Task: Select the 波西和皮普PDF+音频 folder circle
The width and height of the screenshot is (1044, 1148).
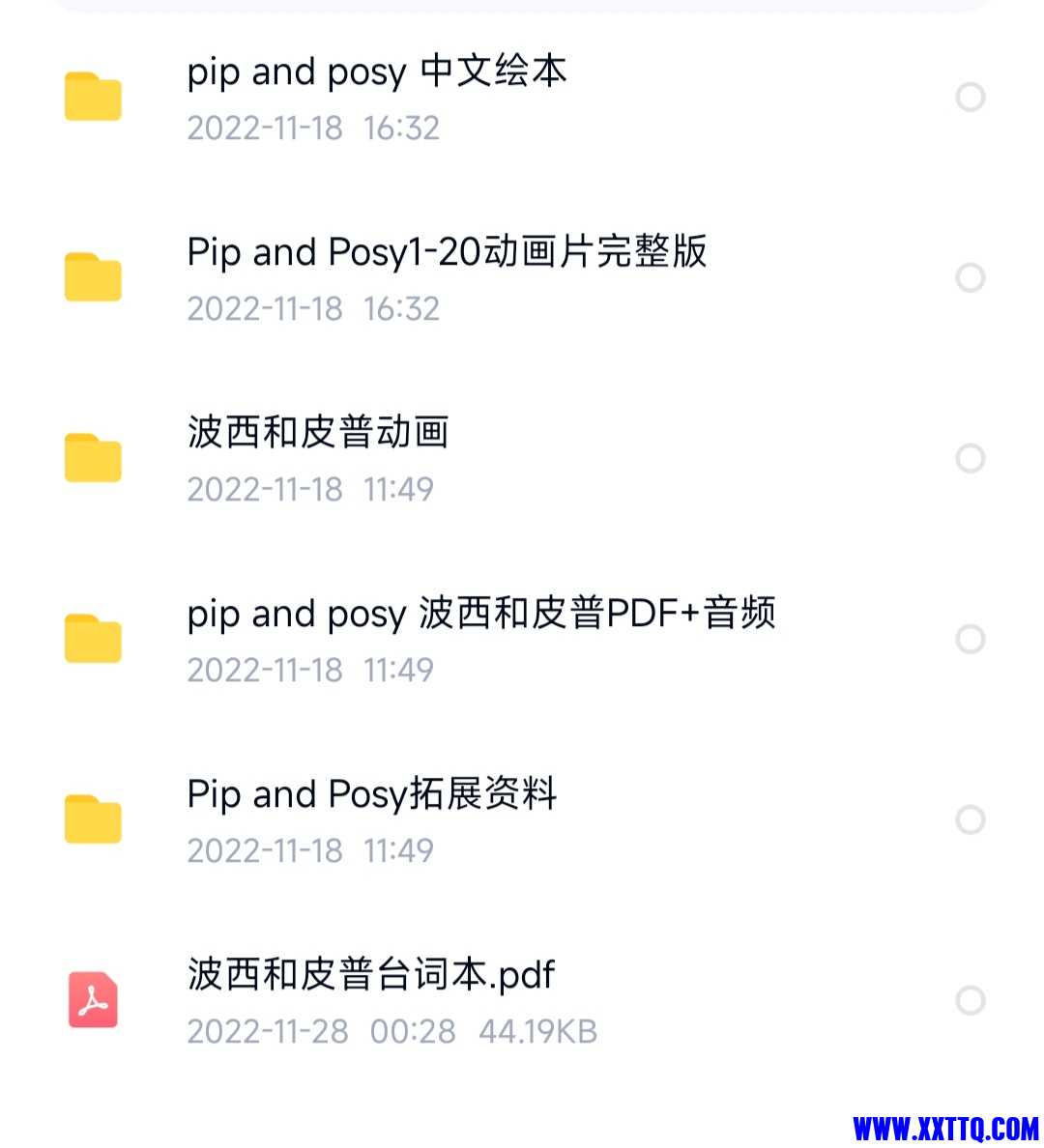Action: 970,639
